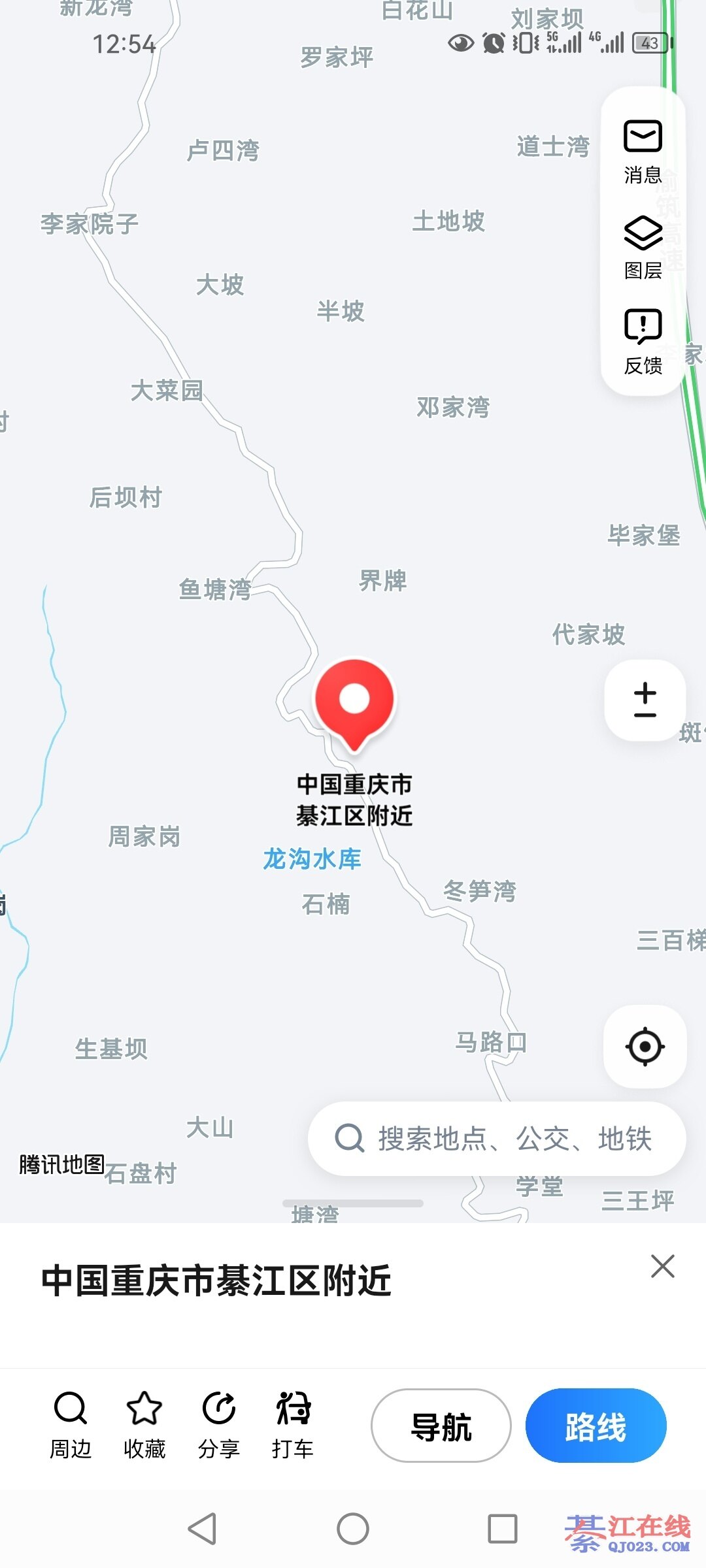The image size is (706, 1568).
Task: Open recent apps with the square button
Action: pos(502,1529)
